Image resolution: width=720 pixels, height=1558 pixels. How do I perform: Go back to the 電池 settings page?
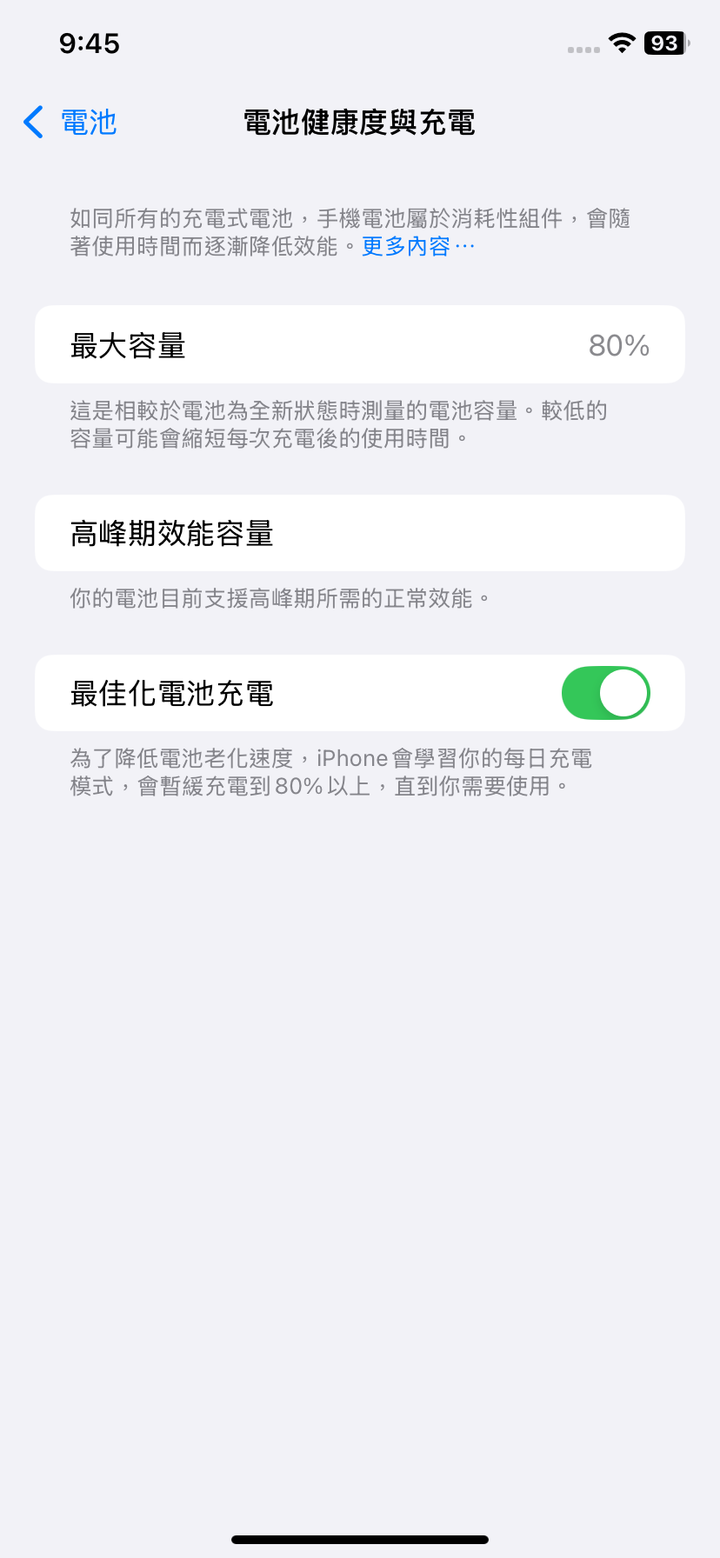[70, 123]
